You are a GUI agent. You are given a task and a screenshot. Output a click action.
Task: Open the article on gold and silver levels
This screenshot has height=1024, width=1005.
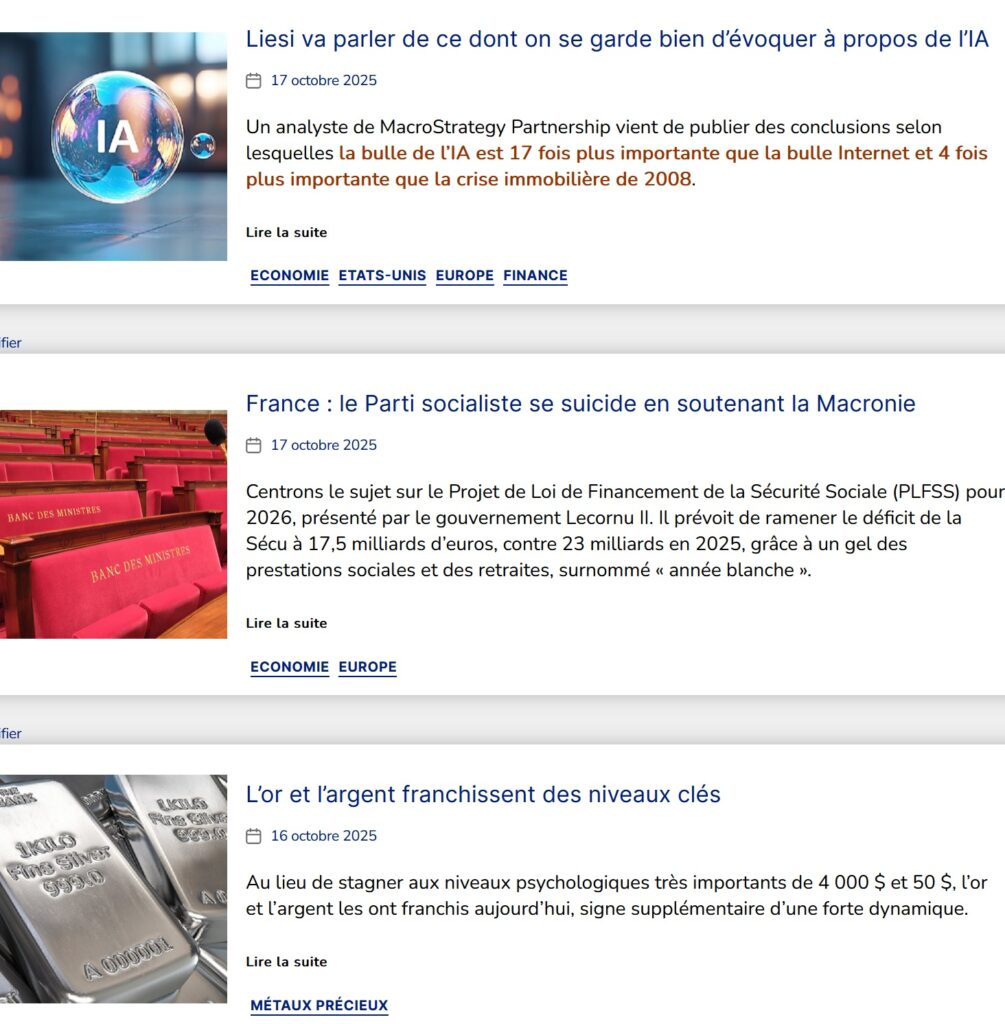point(483,794)
